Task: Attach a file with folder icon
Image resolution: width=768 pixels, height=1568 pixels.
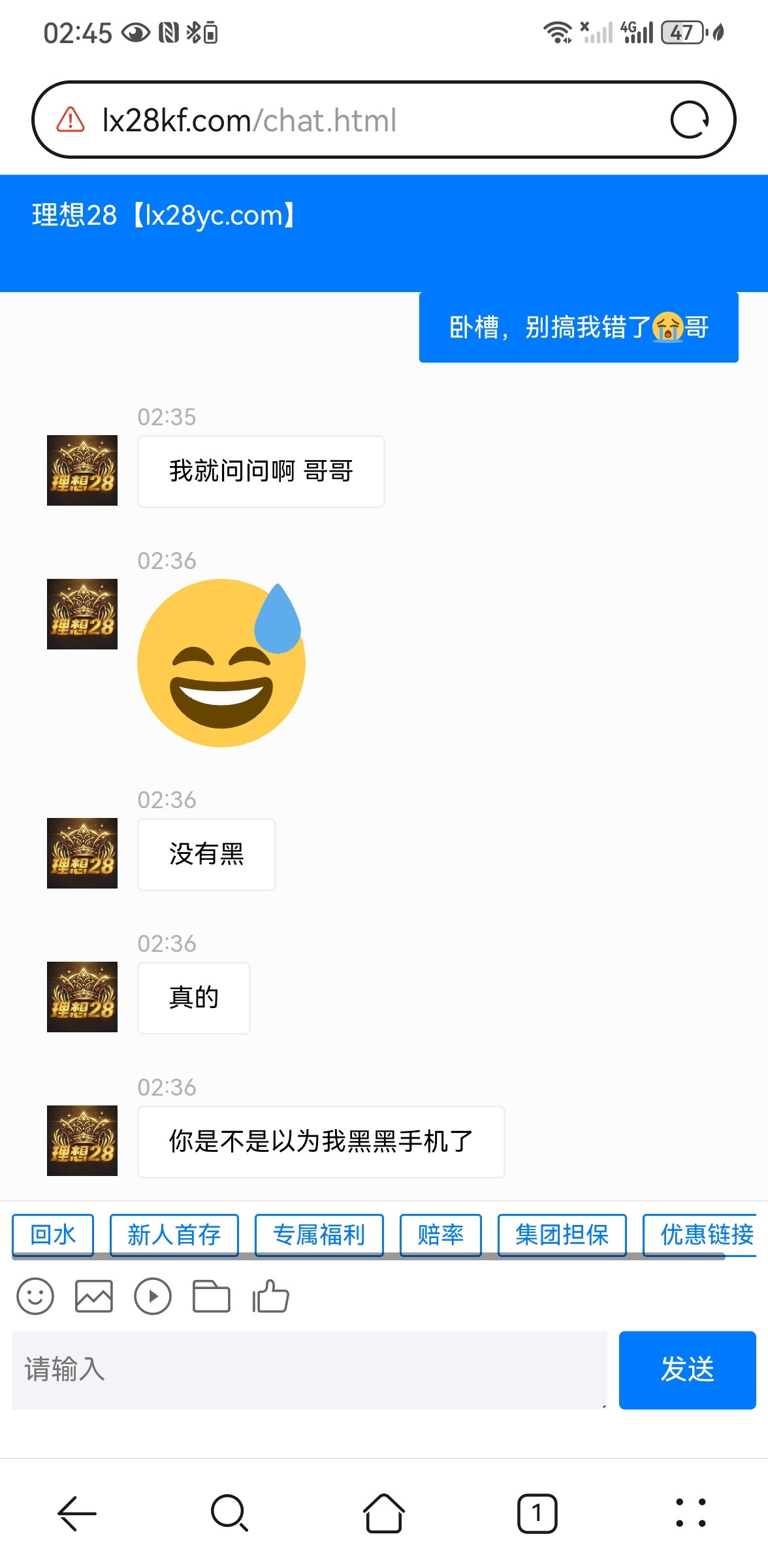Action: 212,1296
